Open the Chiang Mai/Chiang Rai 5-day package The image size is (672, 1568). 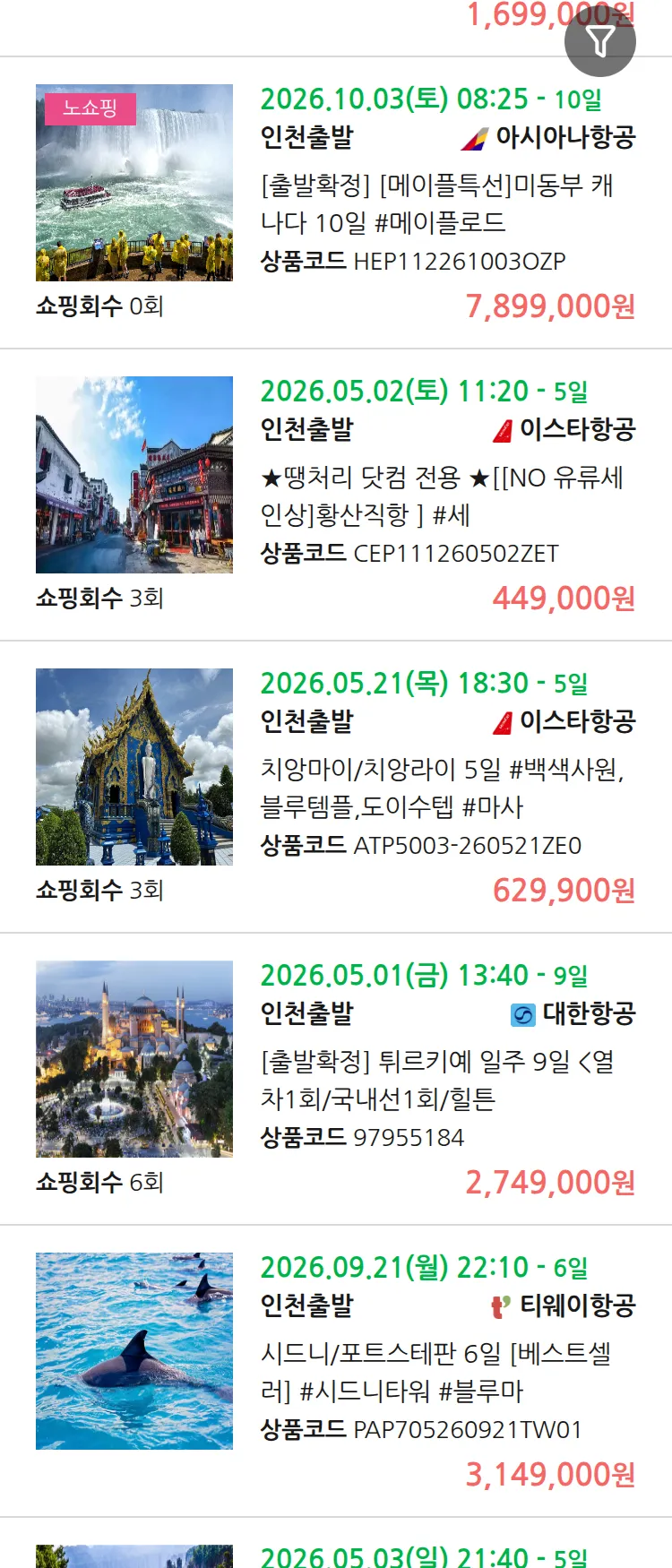click(441, 788)
